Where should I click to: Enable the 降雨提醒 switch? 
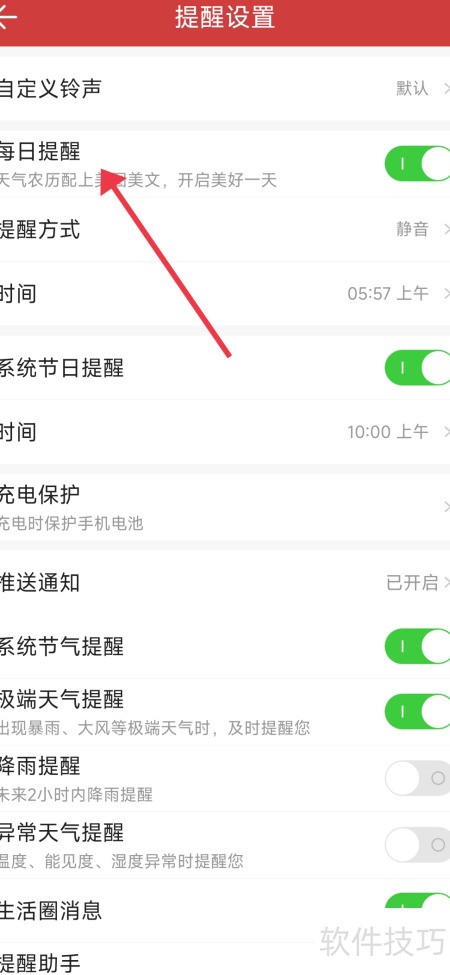pos(417,778)
